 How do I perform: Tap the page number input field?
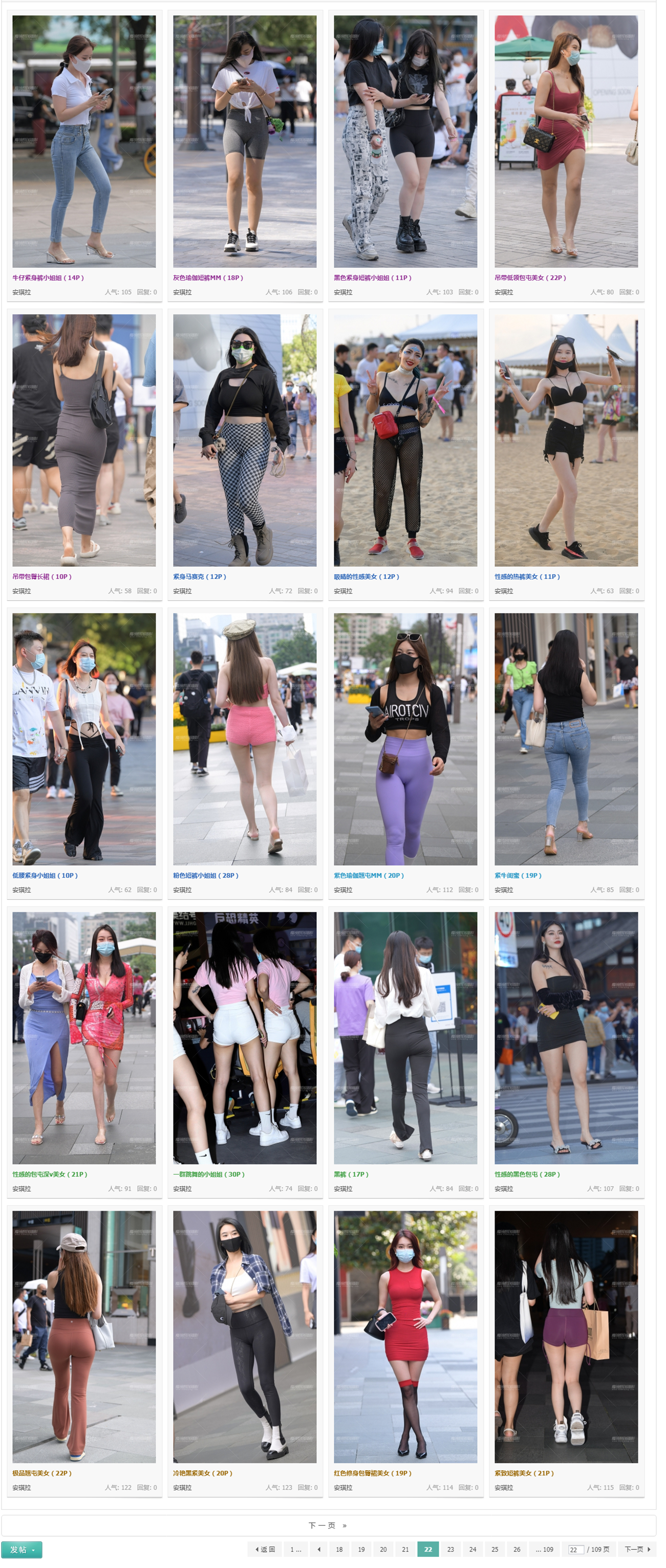(x=575, y=1550)
